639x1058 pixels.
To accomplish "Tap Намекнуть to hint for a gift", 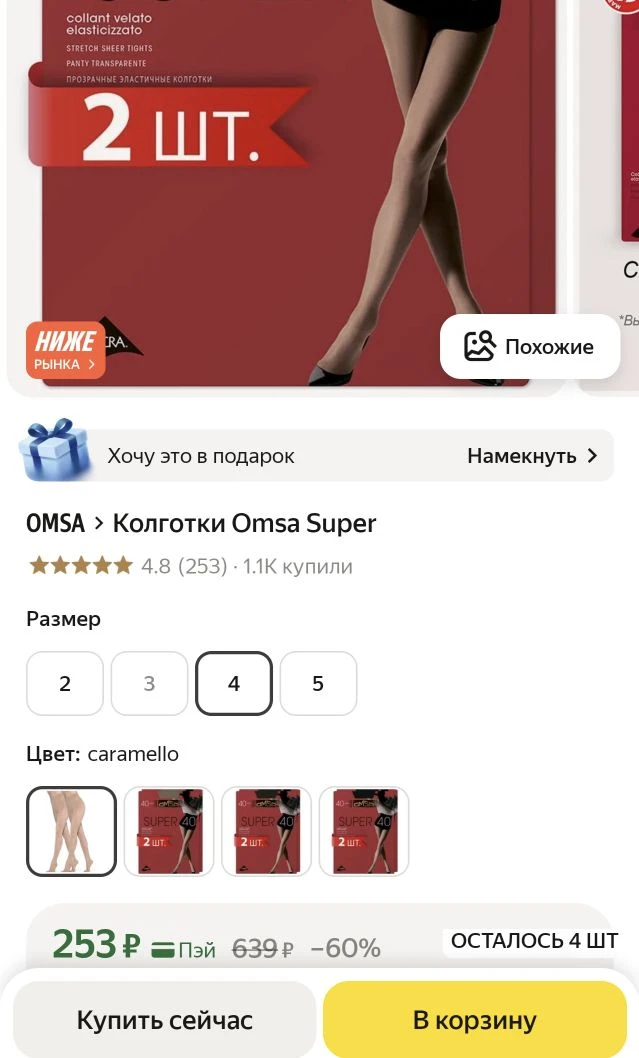I will pos(532,456).
